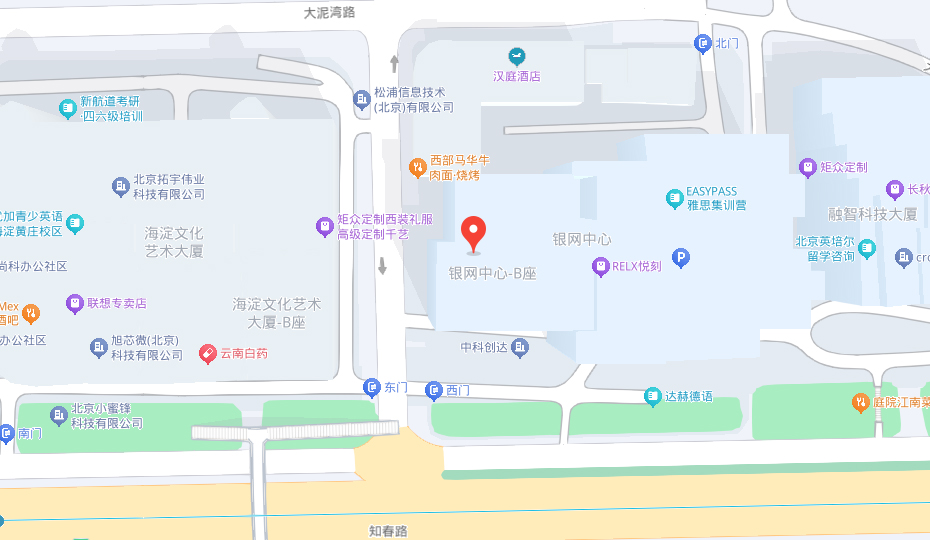Image resolution: width=930 pixels, height=540 pixels.
Task: Tap the 新航道考研 training marker
Action: tap(67, 107)
